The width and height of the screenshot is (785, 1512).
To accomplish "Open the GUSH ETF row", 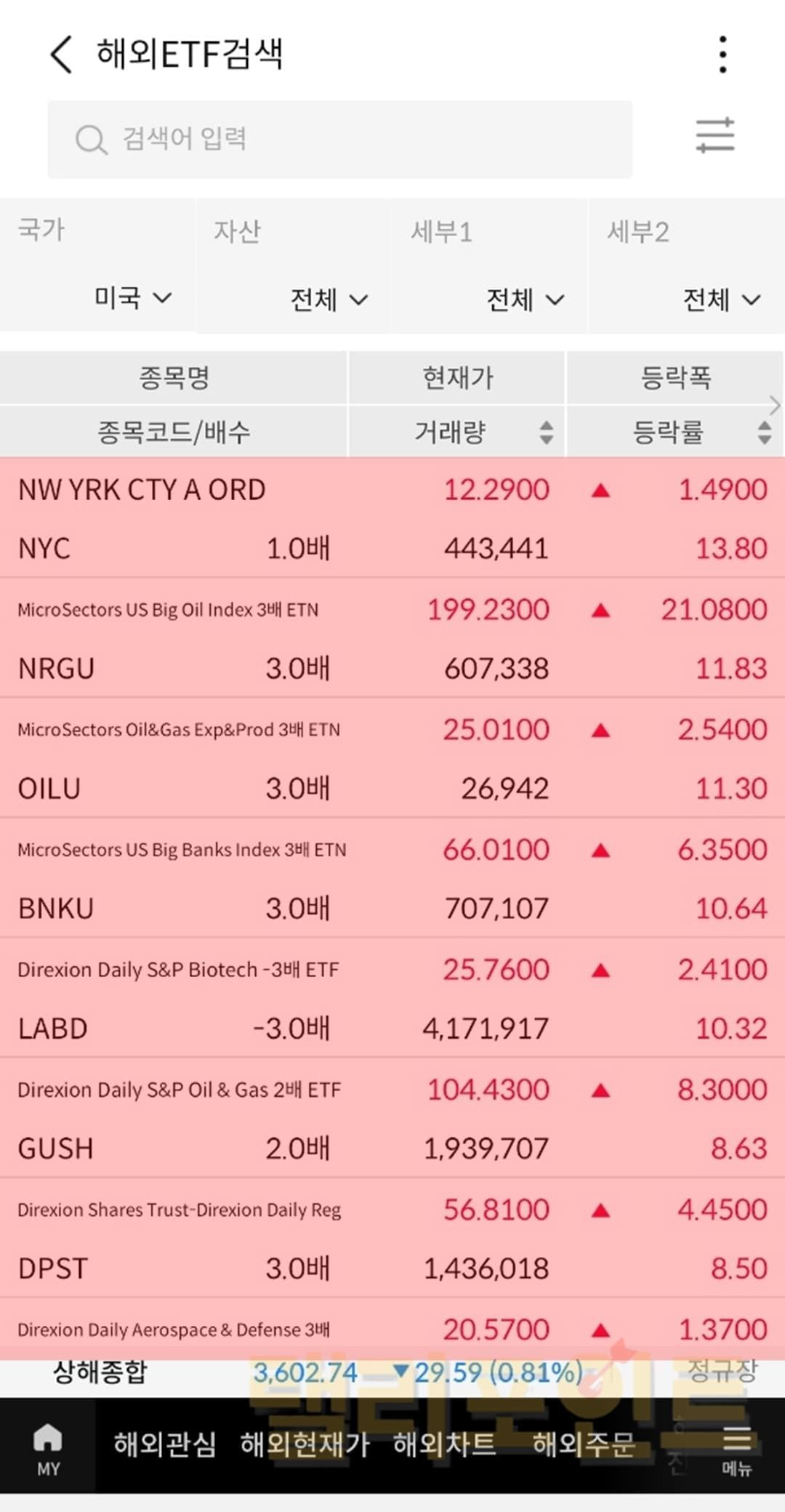I will click(x=392, y=1118).
